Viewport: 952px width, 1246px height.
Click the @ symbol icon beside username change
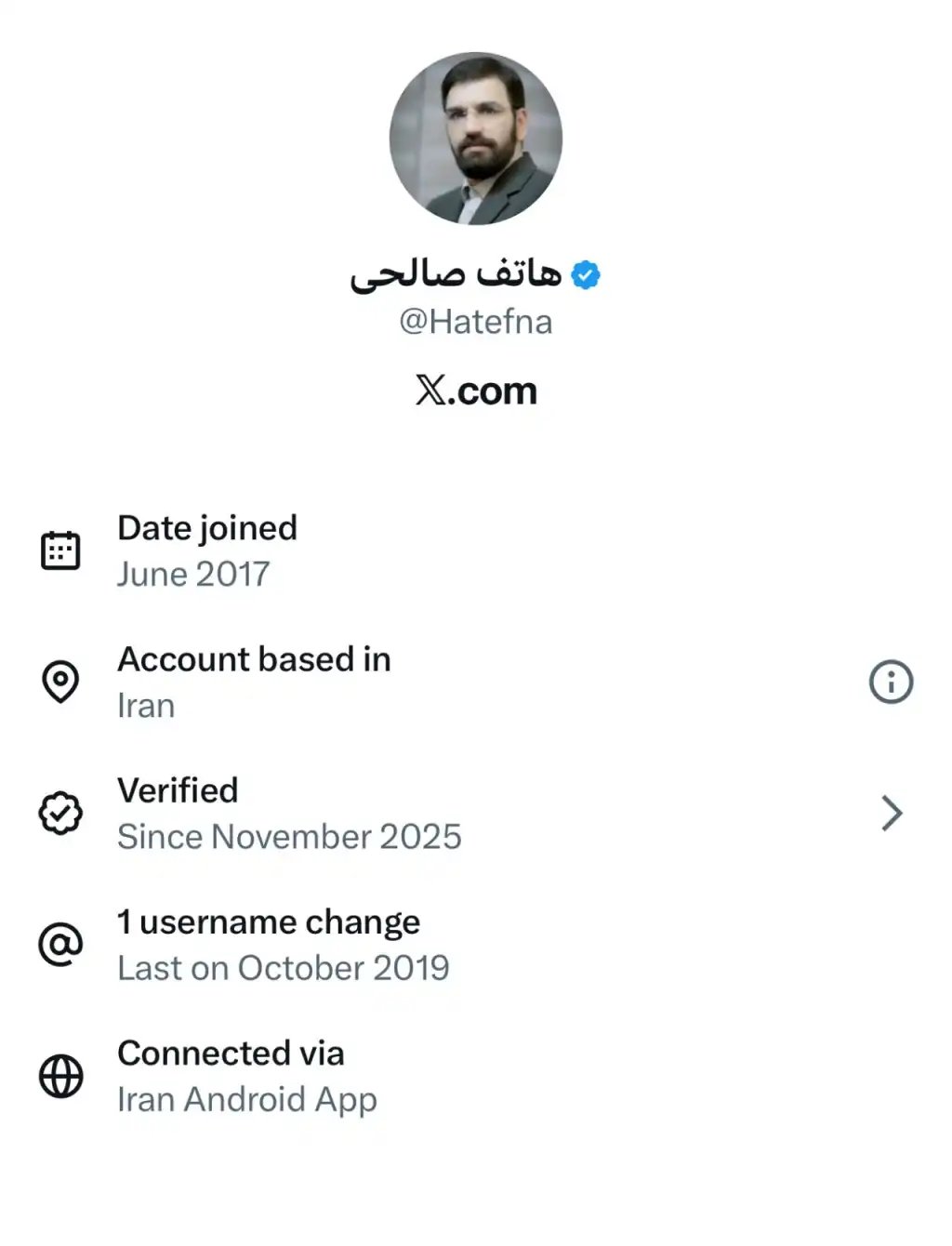[x=59, y=944]
